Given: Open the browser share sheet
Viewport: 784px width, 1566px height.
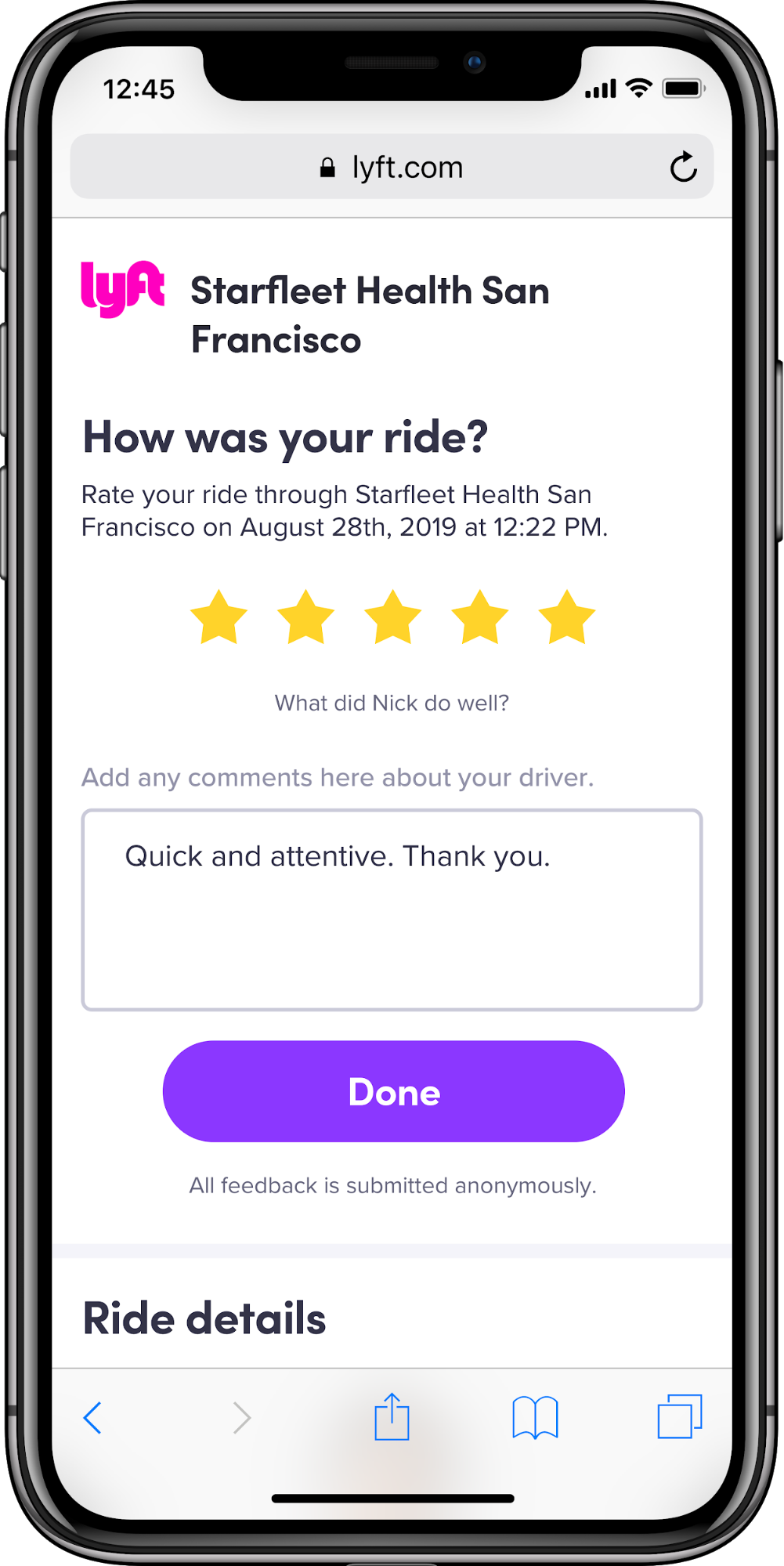Looking at the screenshot, I should pos(392,1416).
